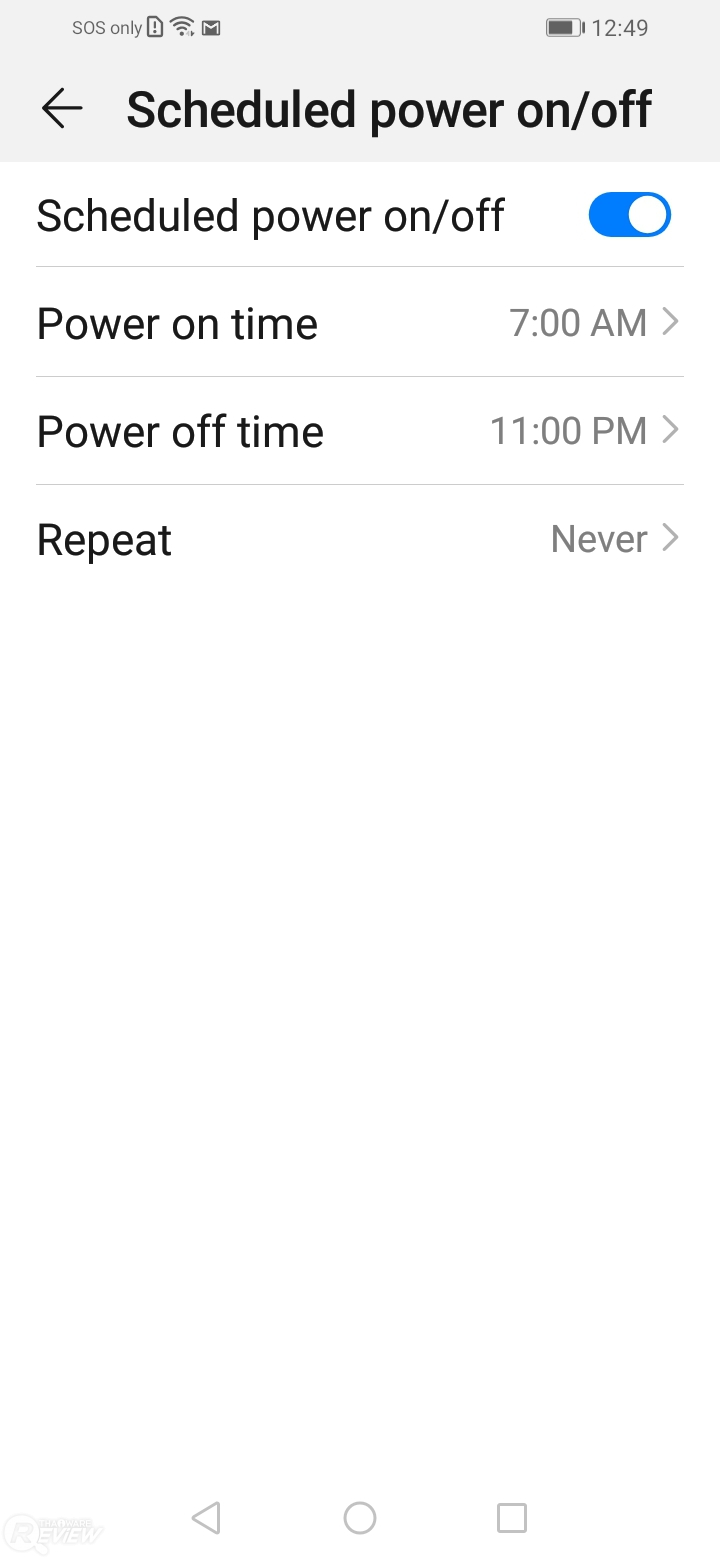Image resolution: width=720 pixels, height=1560 pixels.
Task: Open Power on time setting
Action: (x=360, y=323)
